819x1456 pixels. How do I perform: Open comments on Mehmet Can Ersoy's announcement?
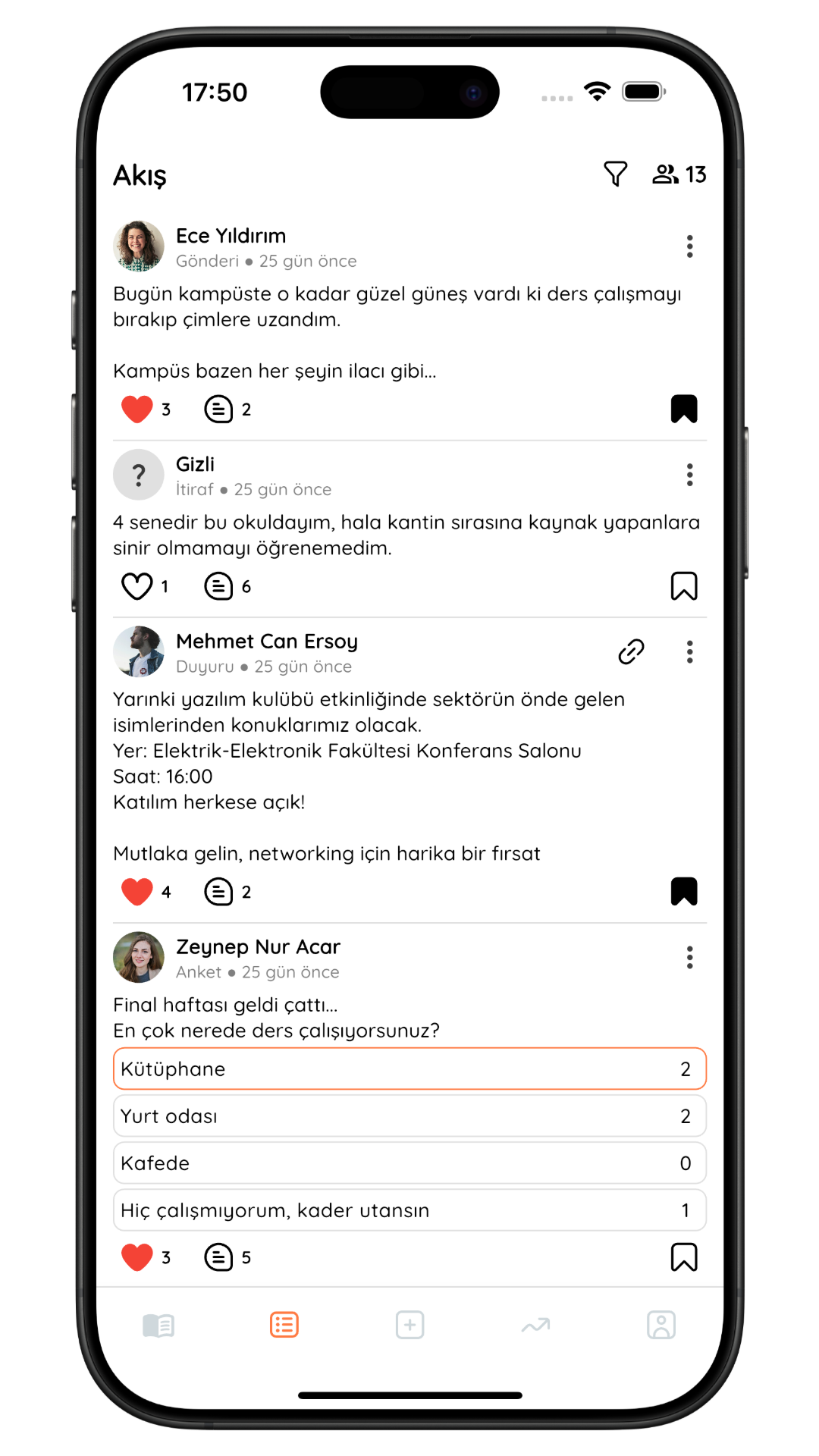pyautogui.click(x=219, y=892)
